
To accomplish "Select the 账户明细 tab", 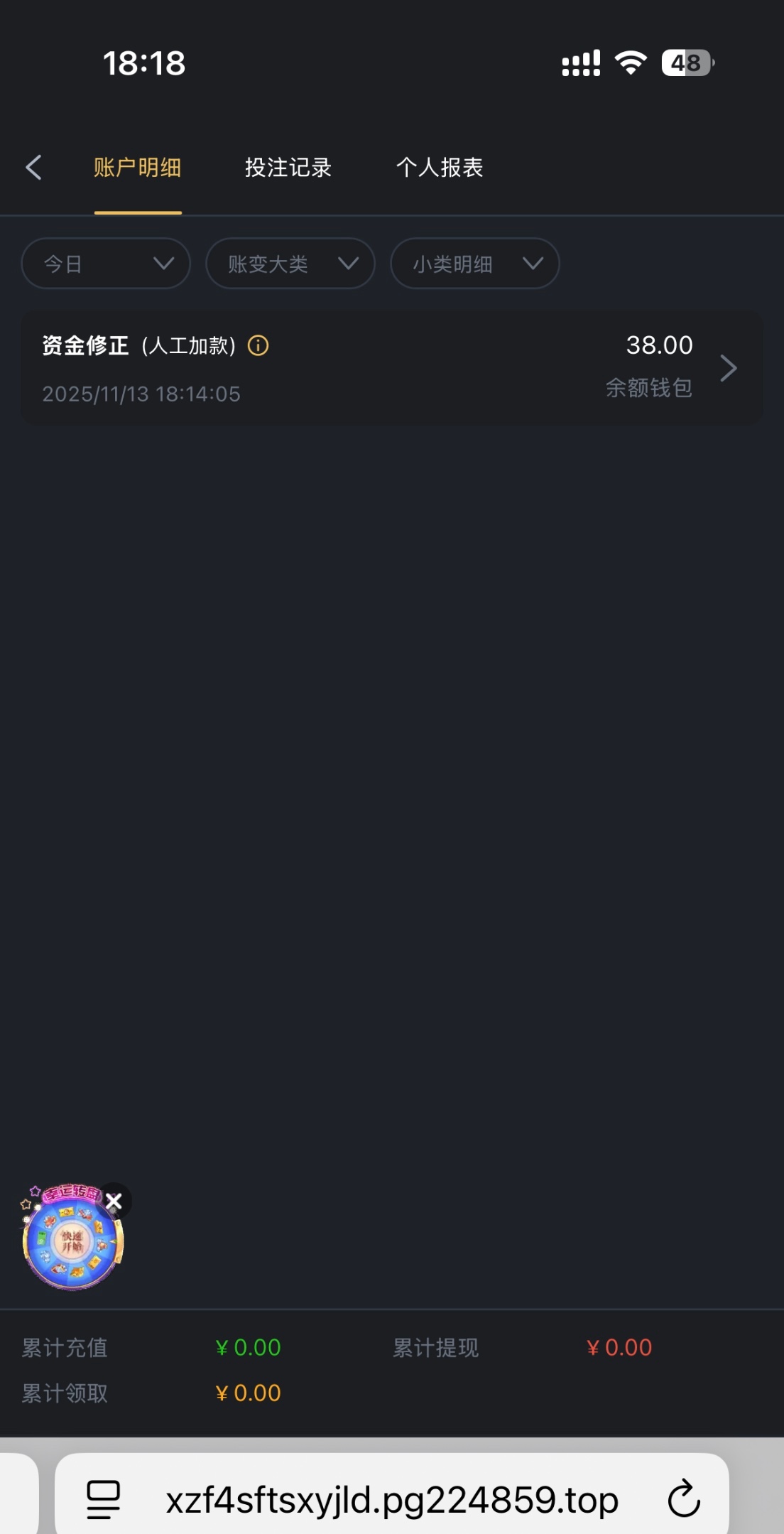I will pyautogui.click(x=138, y=168).
